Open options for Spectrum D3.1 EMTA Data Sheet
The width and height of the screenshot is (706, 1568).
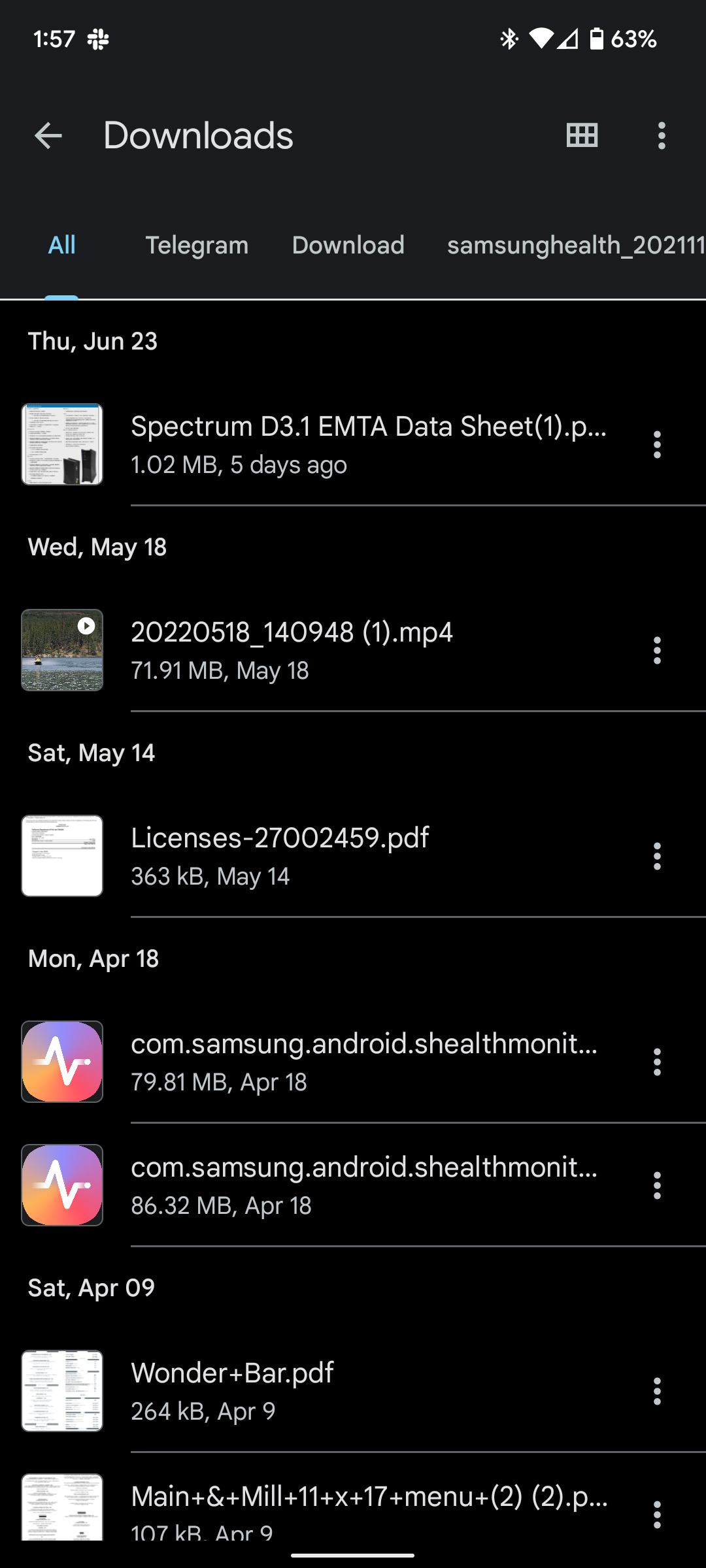point(657,444)
